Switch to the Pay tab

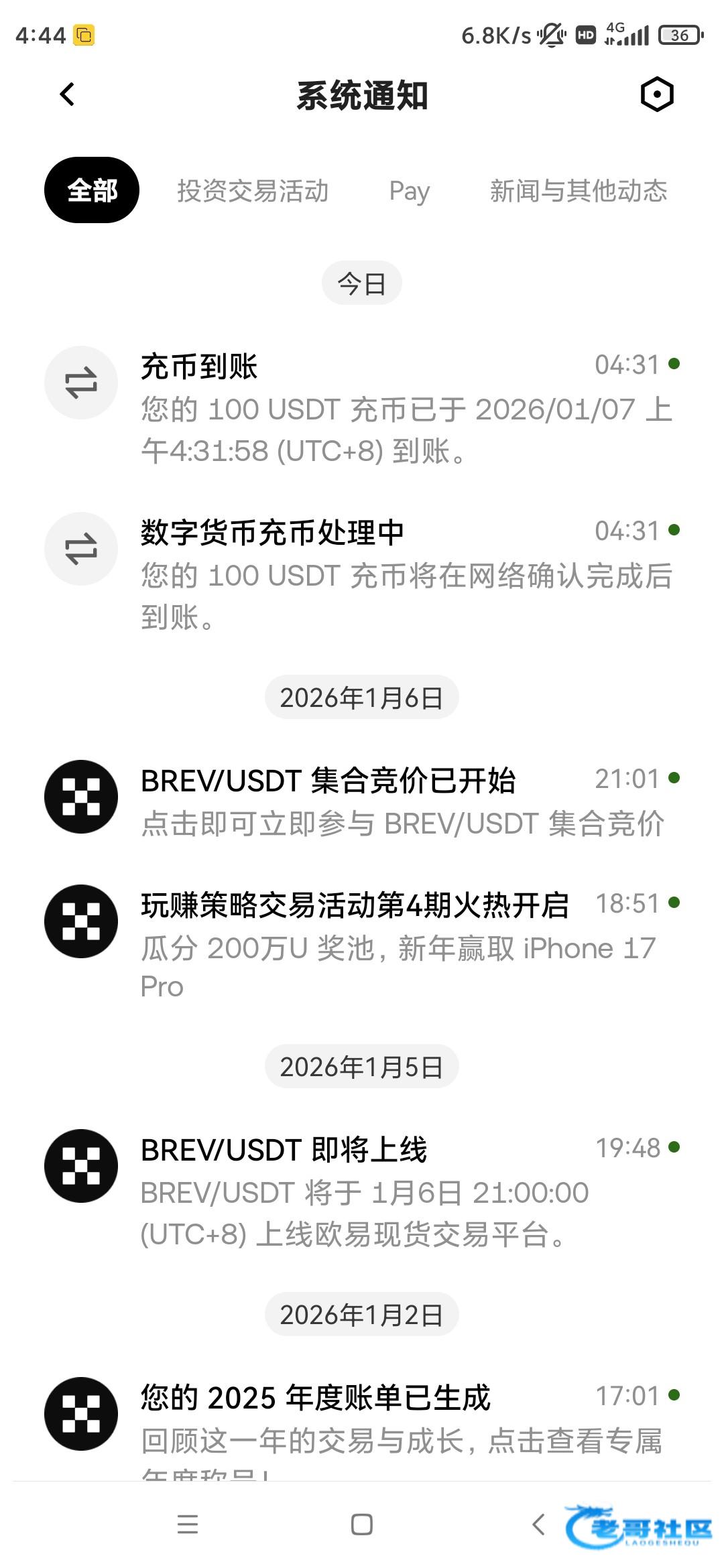pos(409,191)
